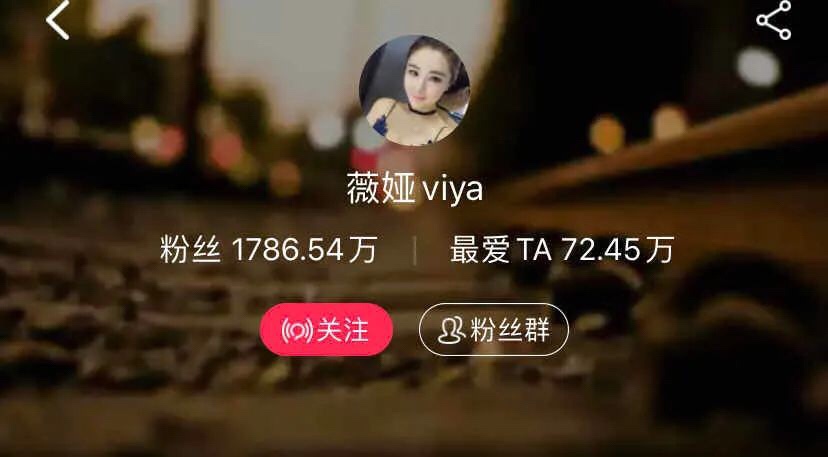The width and height of the screenshot is (828, 457).
Task: Share this streamer profile
Action: (773, 20)
